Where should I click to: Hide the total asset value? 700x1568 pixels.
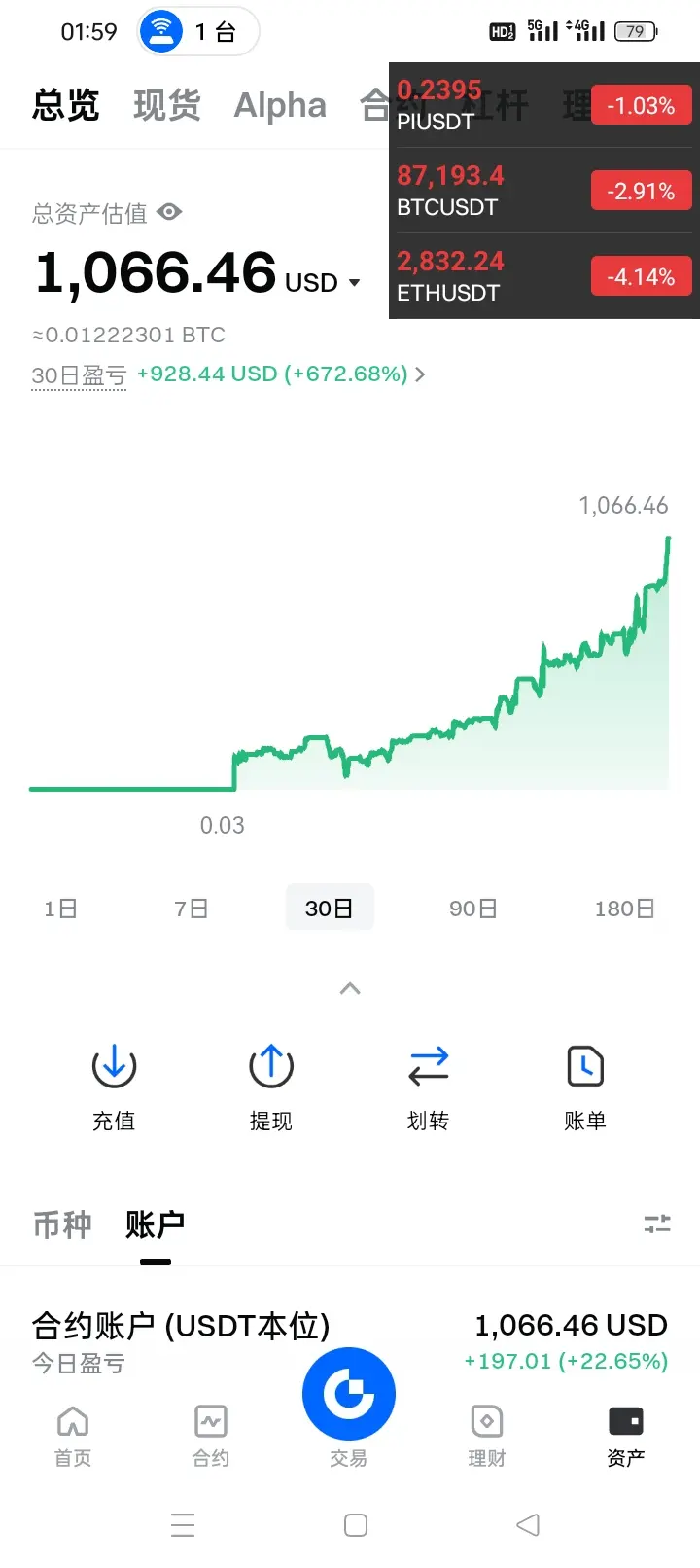click(169, 212)
